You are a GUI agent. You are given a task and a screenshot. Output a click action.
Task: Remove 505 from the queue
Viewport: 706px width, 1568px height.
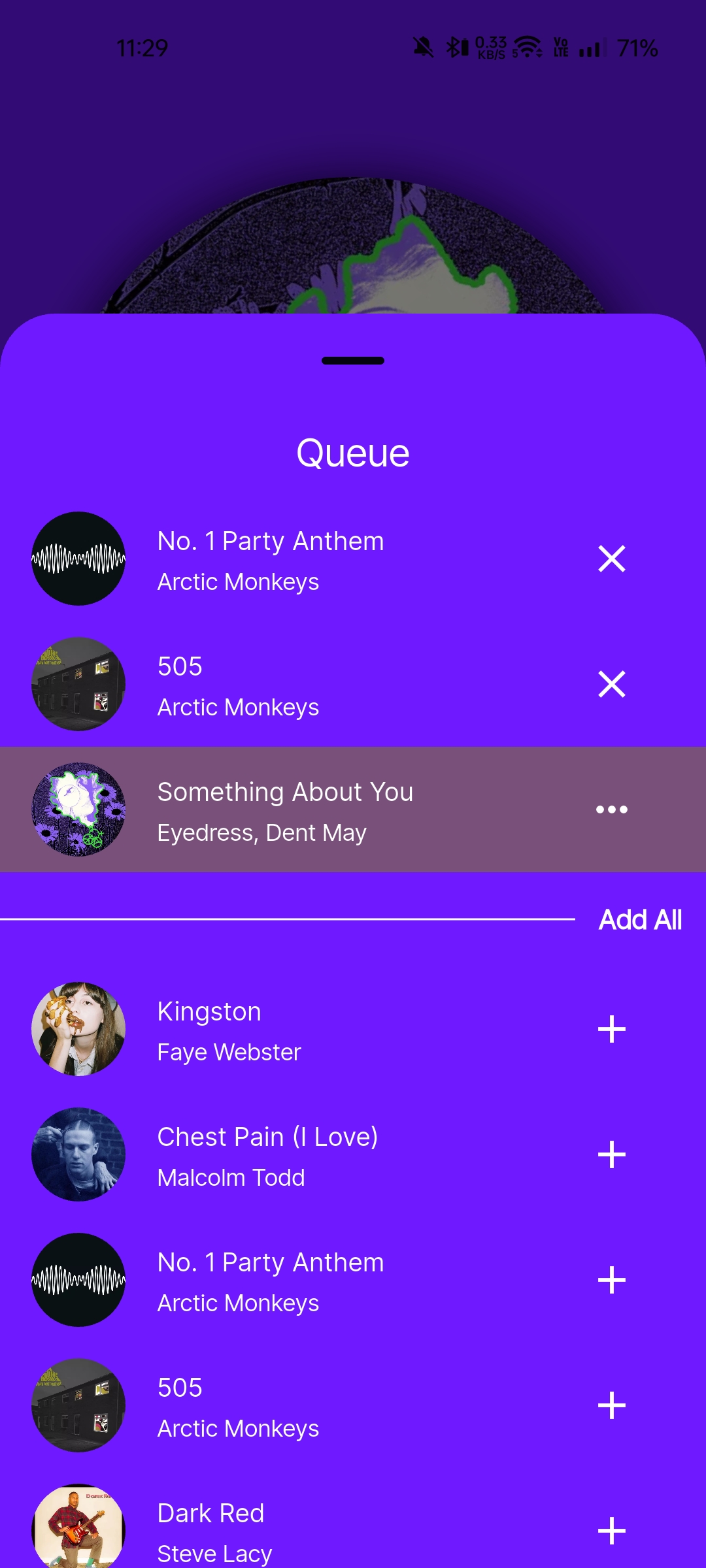click(612, 685)
